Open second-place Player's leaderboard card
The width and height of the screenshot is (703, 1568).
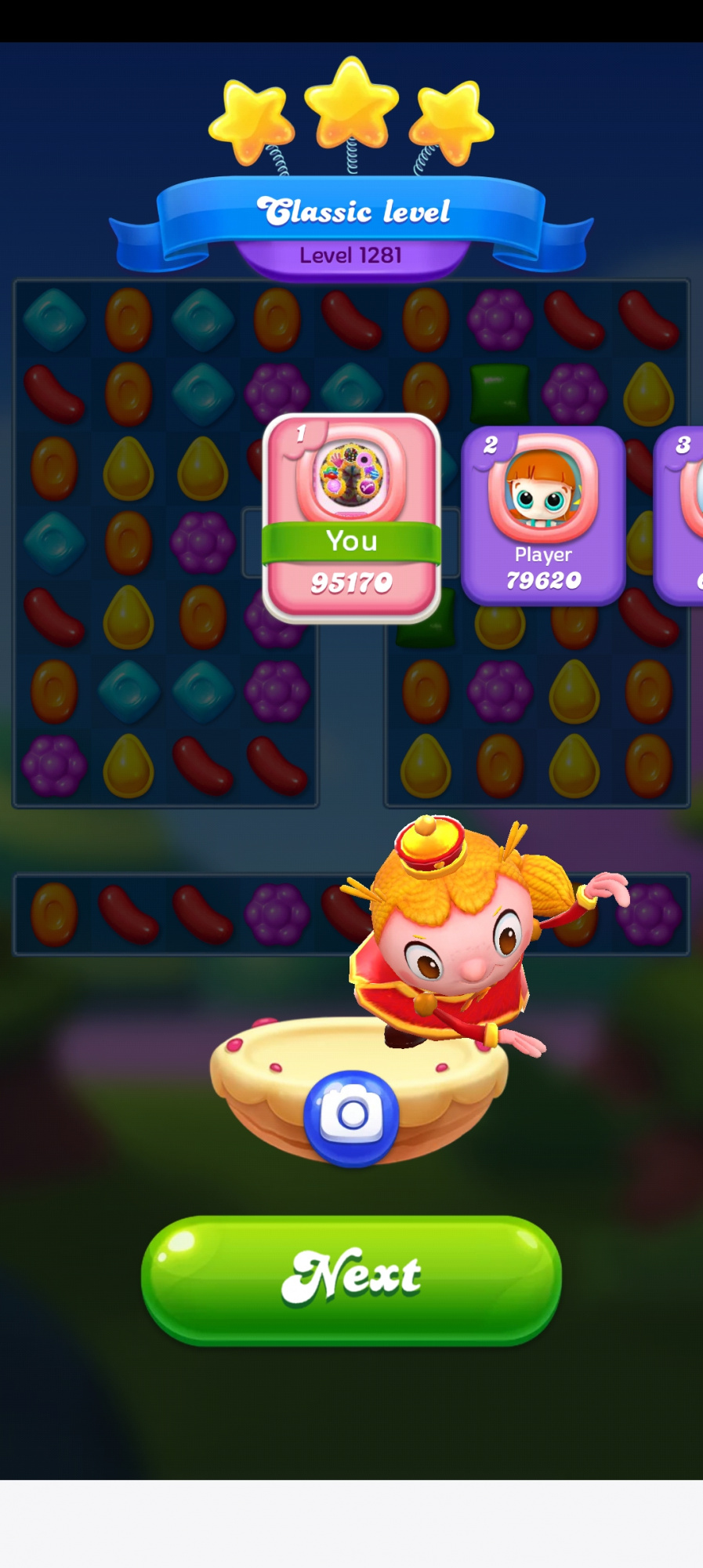click(x=542, y=516)
